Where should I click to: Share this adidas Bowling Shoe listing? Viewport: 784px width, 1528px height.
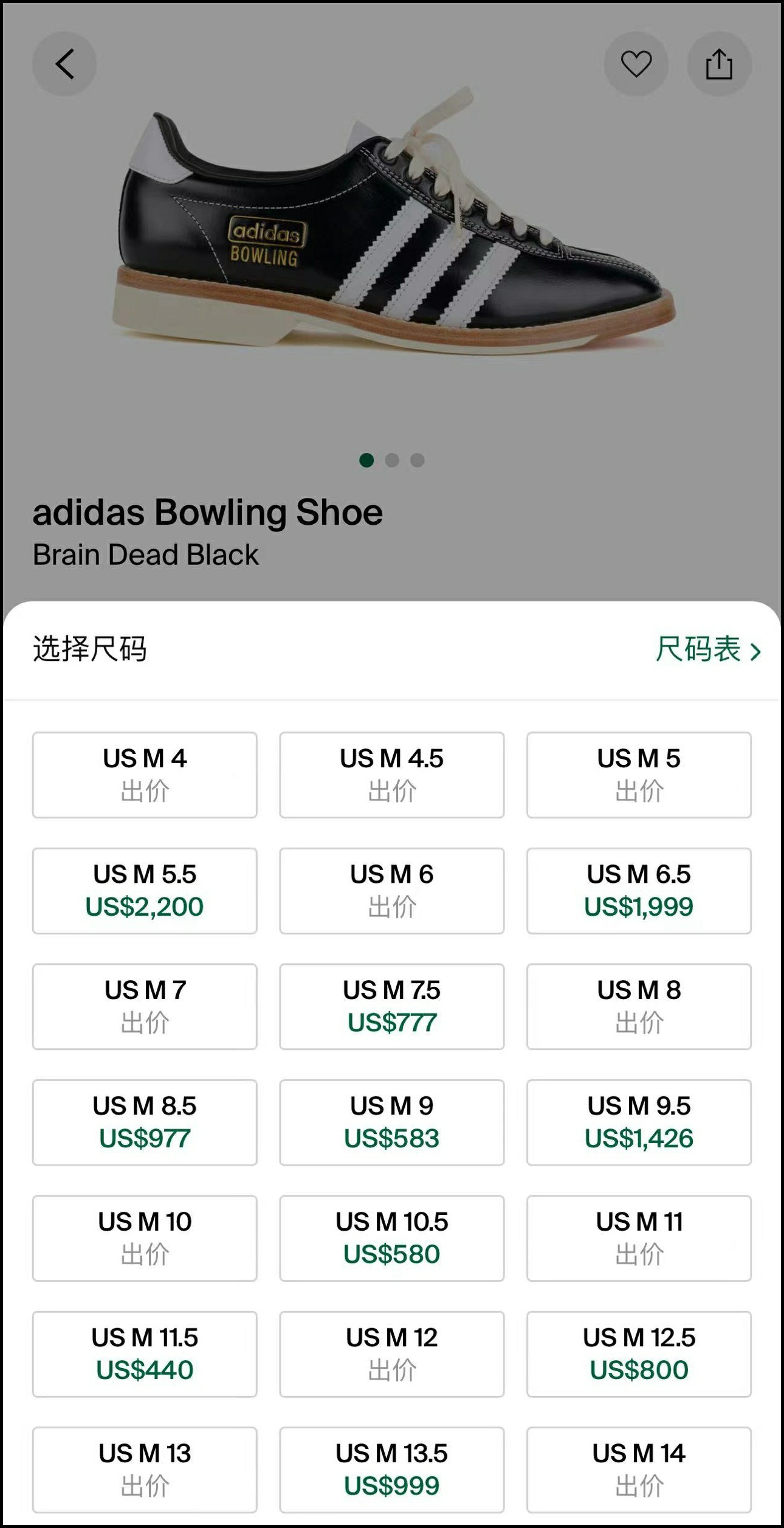coord(719,64)
